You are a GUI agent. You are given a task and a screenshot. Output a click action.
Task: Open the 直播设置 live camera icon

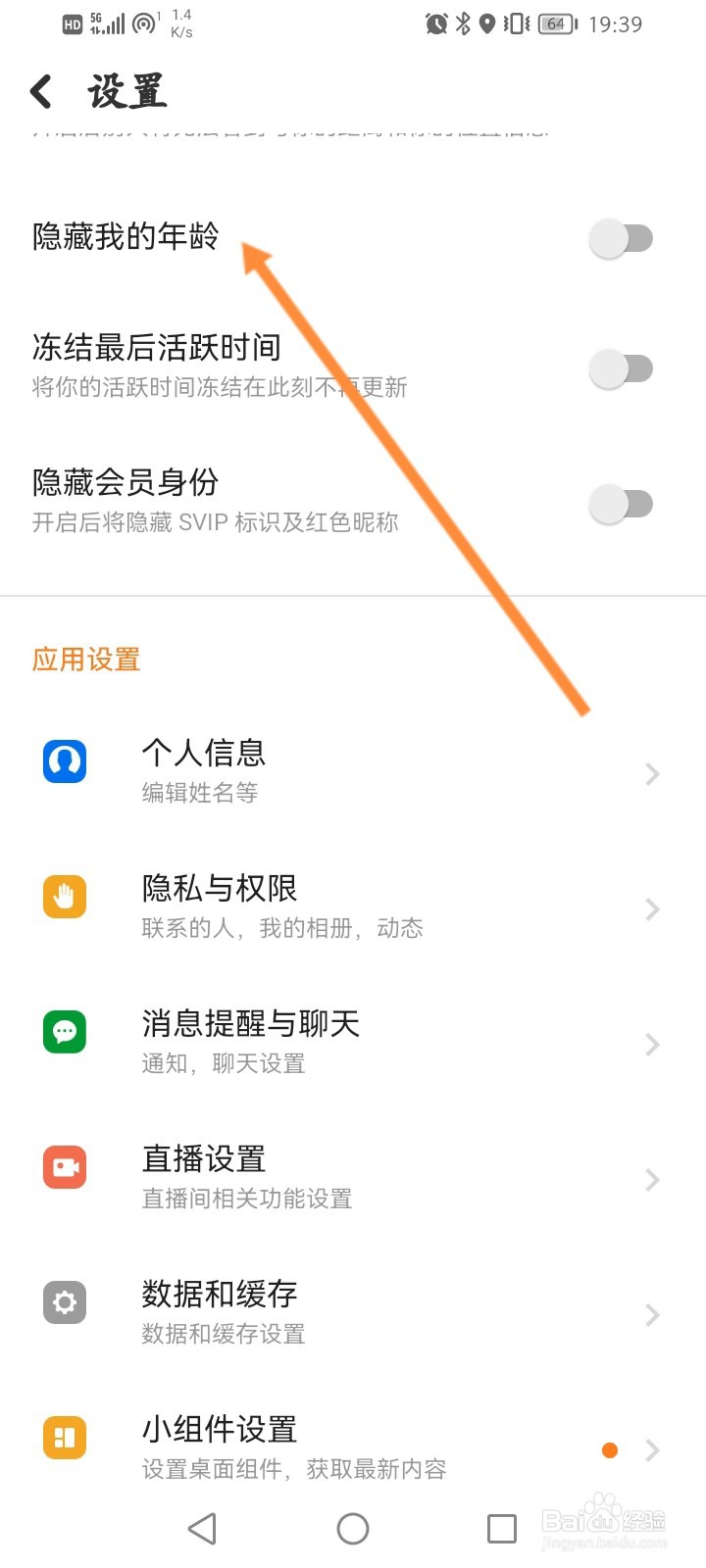tap(64, 1166)
